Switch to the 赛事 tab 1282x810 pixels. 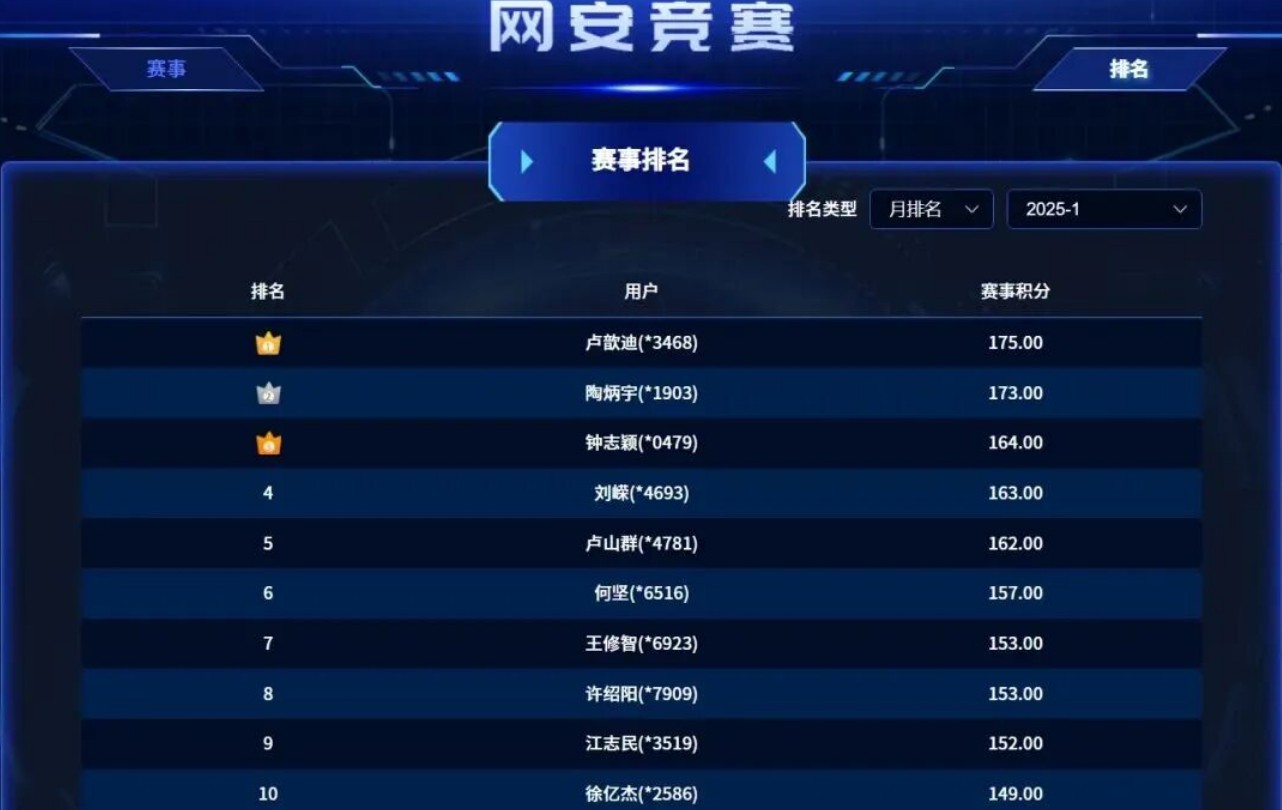coord(166,69)
